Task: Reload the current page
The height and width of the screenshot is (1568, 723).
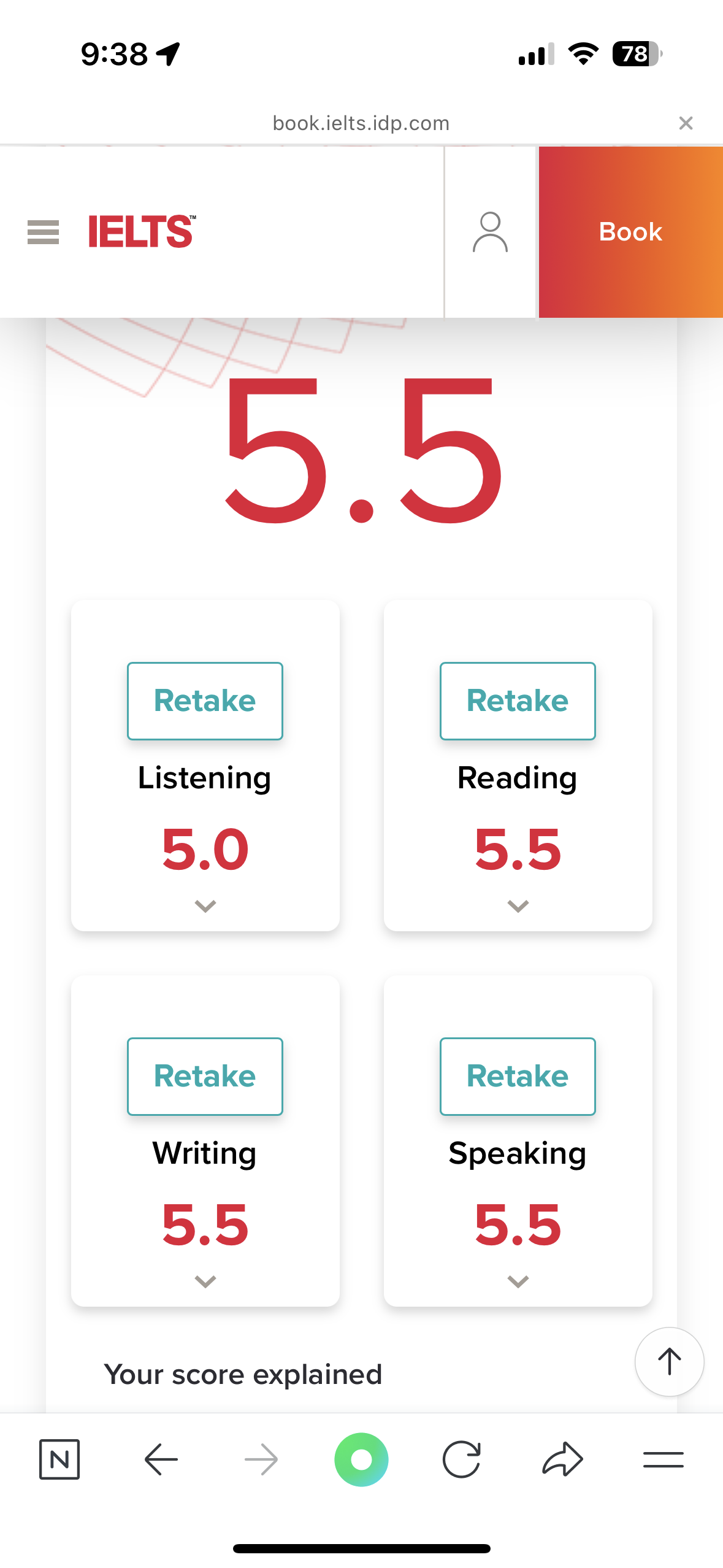Action: [461, 1459]
